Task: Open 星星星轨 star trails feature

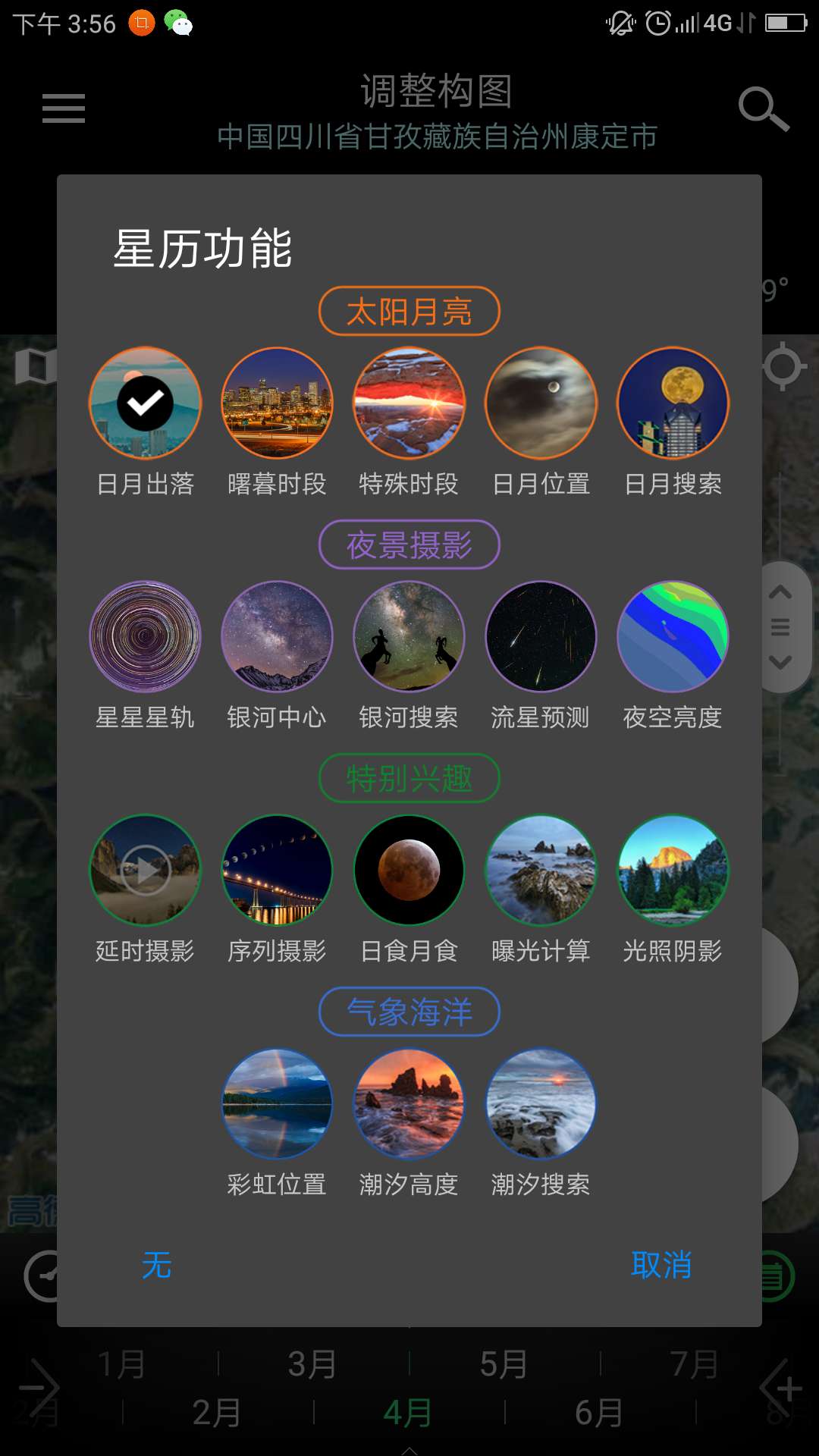Action: pos(145,637)
